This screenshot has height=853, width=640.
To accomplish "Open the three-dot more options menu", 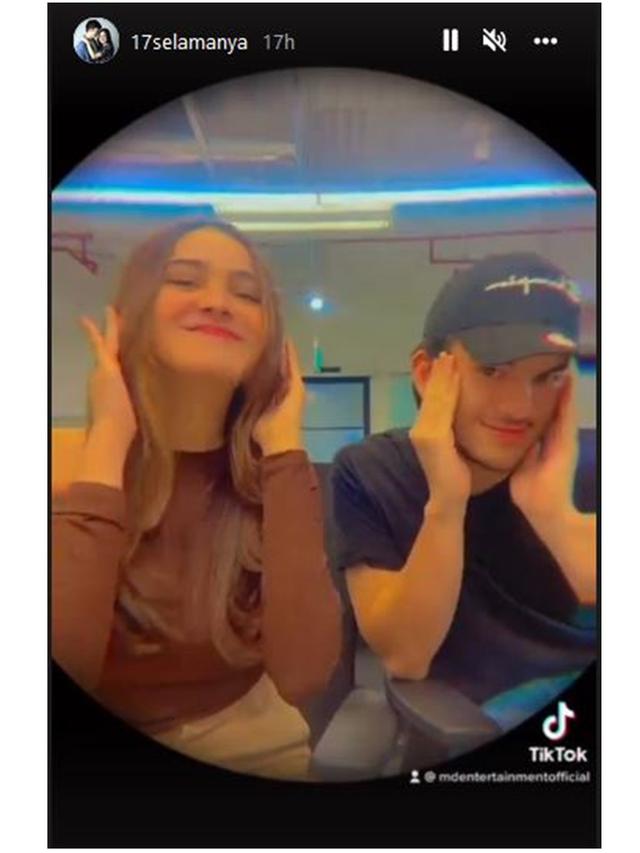I will tap(544, 42).
